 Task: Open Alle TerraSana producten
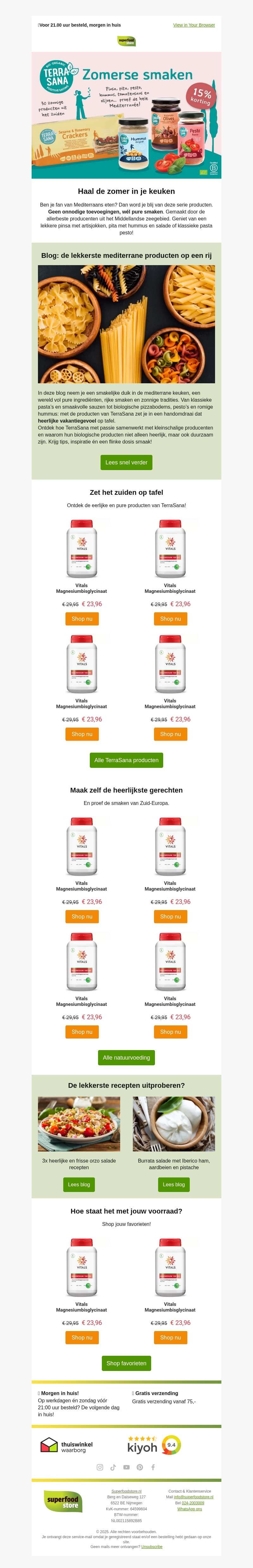(126, 760)
